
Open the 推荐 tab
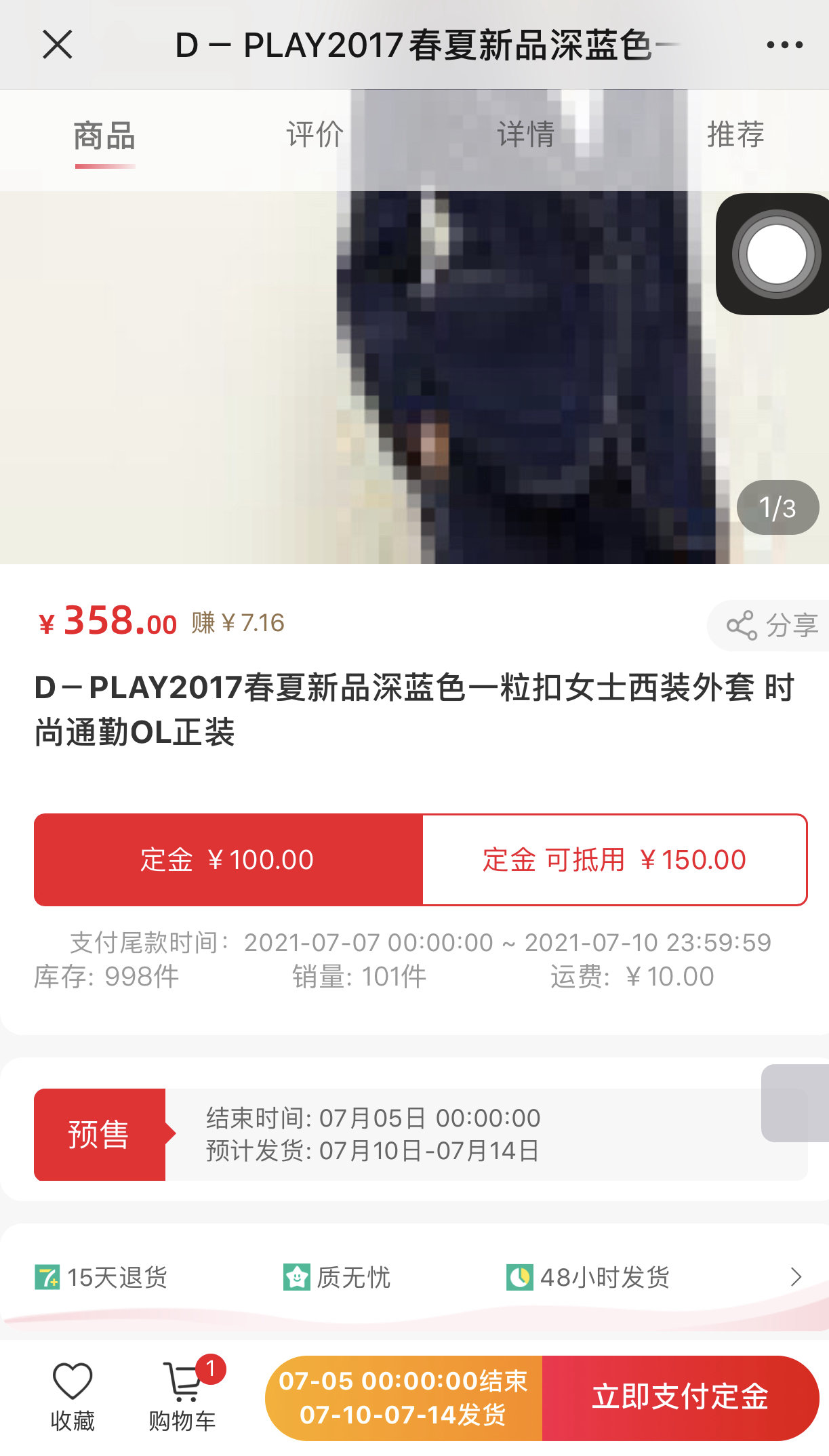point(735,134)
